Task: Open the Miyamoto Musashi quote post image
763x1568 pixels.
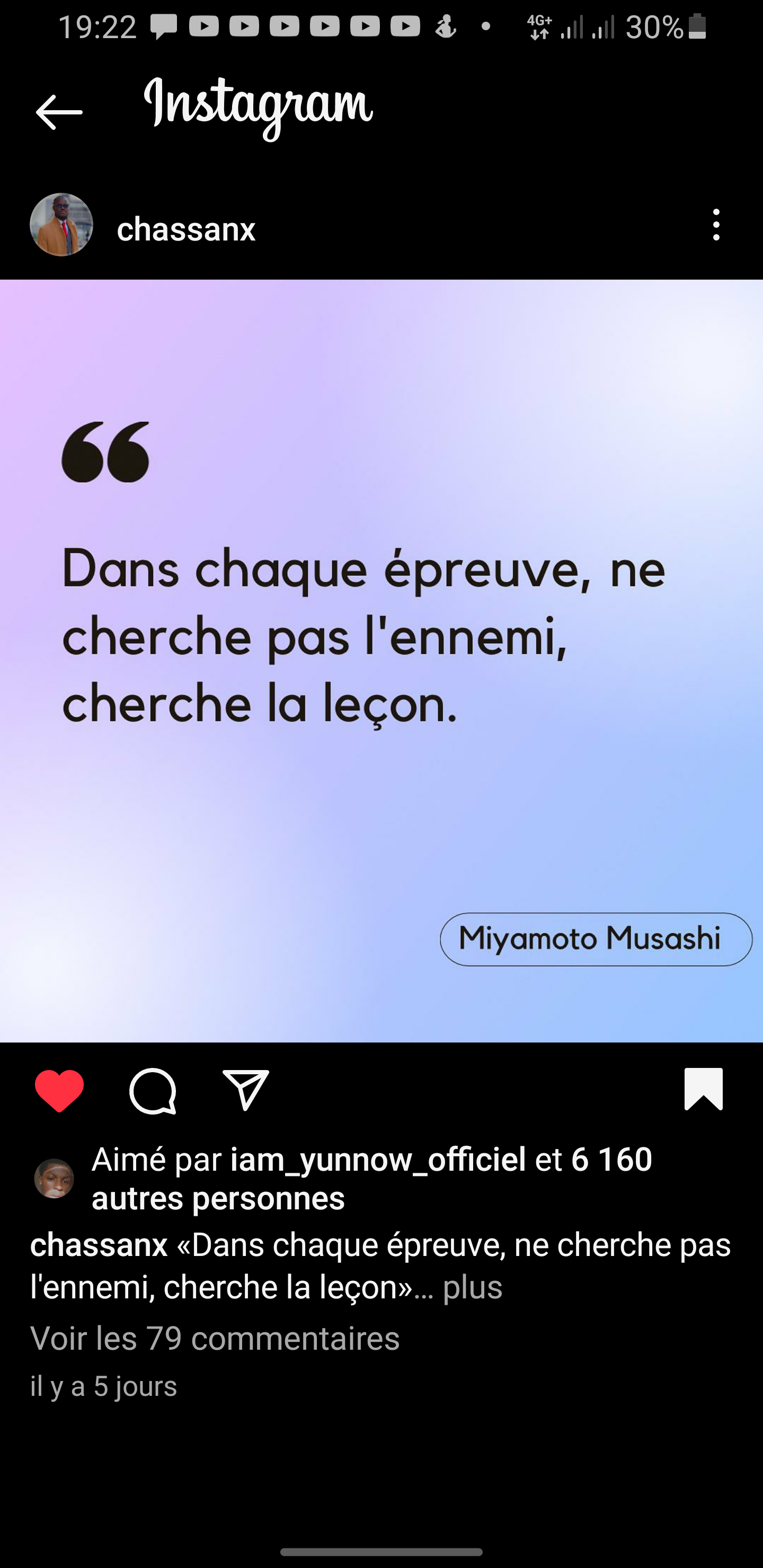Action: pyautogui.click(x=381, y=661)
